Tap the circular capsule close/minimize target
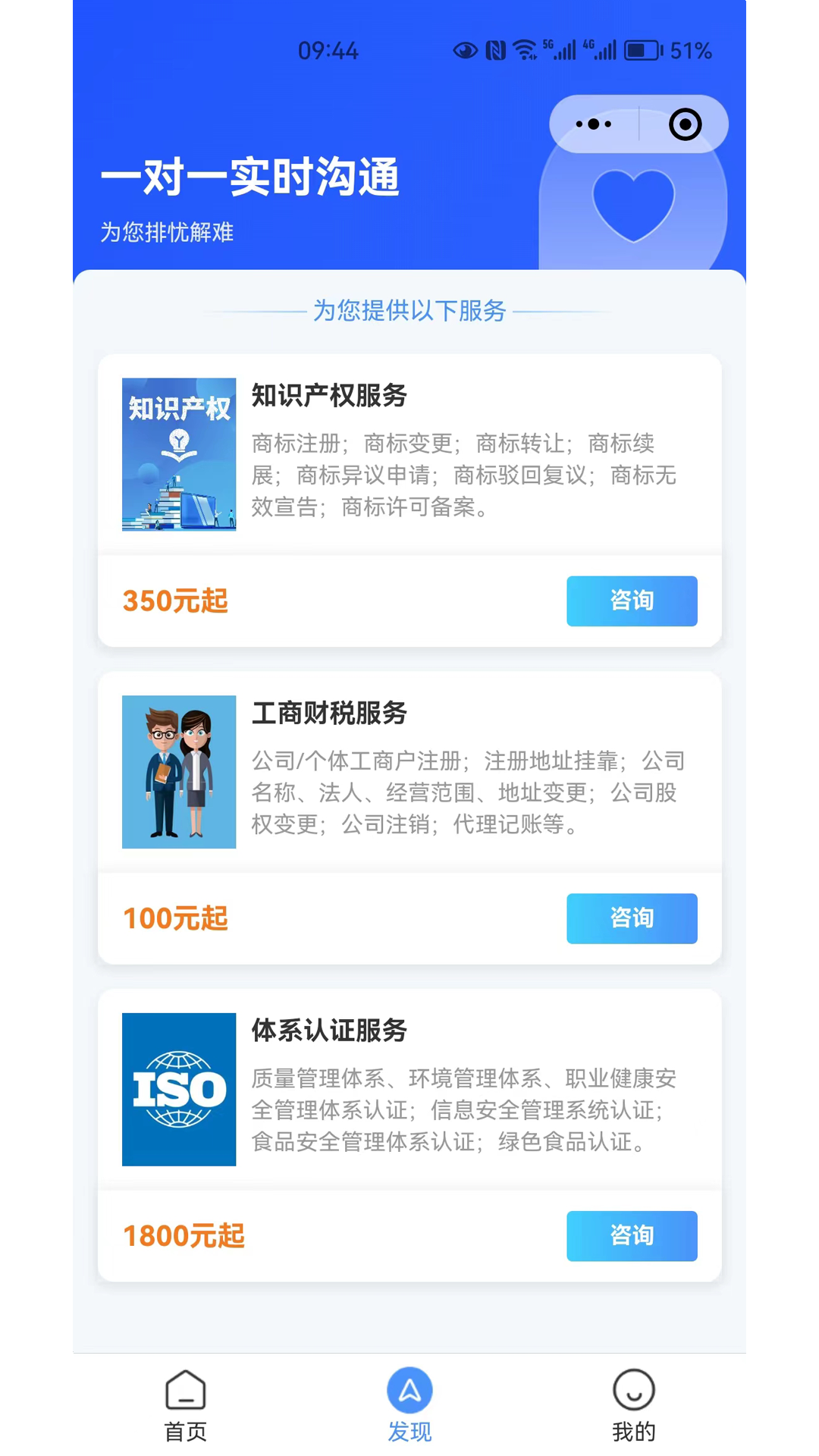Image resolution: width=819 pixels, height=1456 pixels. [685, 124]
